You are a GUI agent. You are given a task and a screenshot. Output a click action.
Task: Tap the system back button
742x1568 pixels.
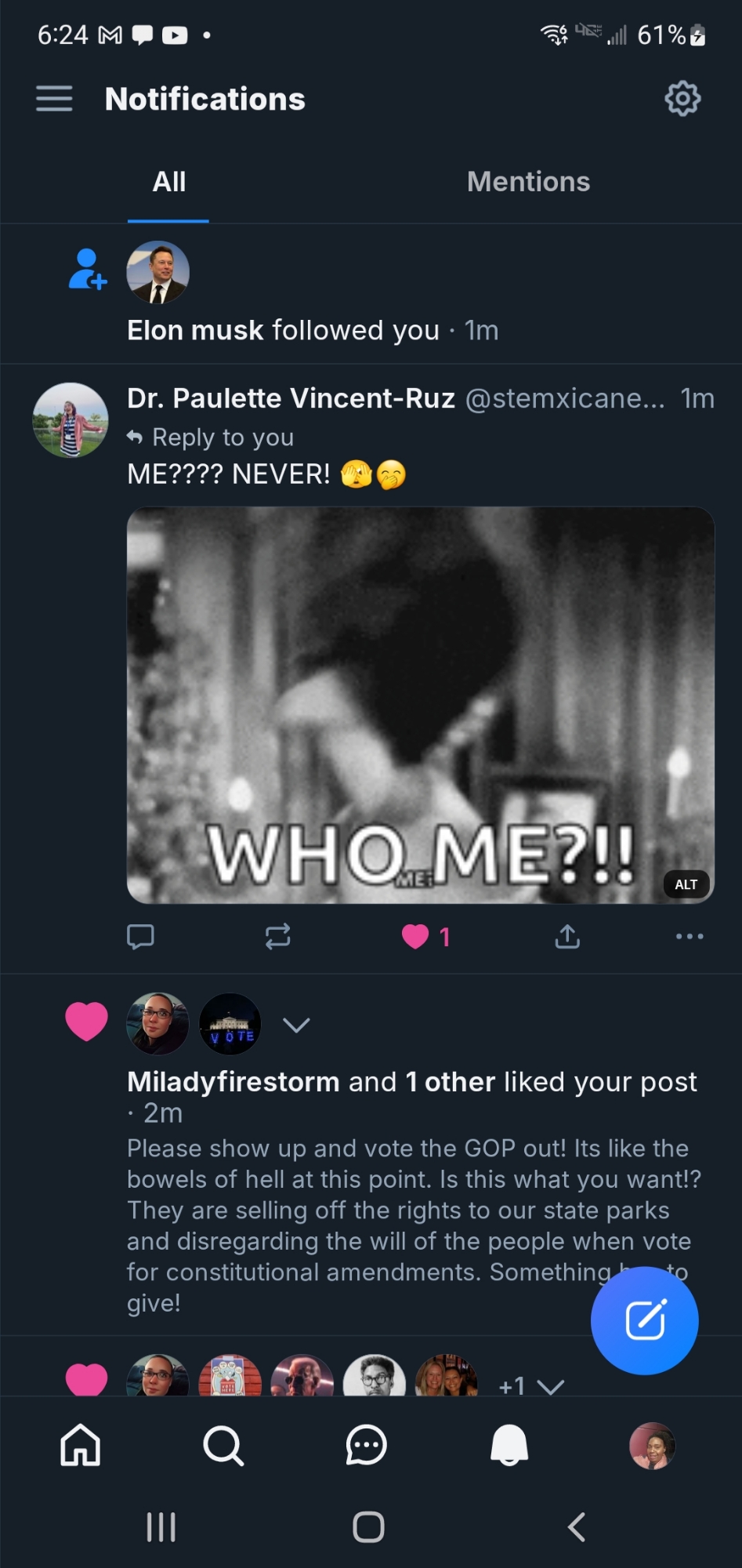tap(577, 1526)
